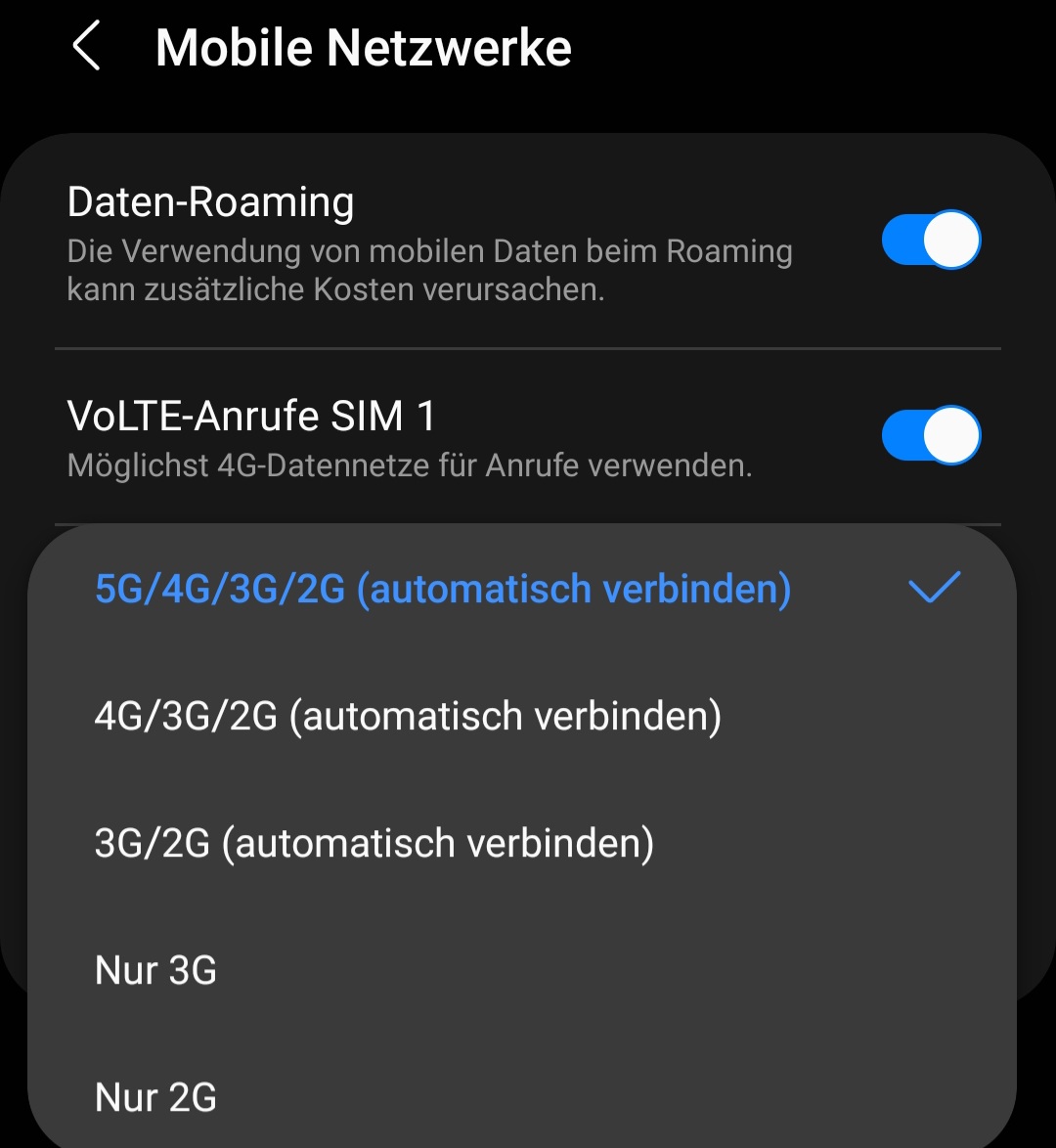The height and width of the screenshot is (1148, 1056).
Task: Toggle the Daten-Roaming switch off
Action: coord(931,239)
